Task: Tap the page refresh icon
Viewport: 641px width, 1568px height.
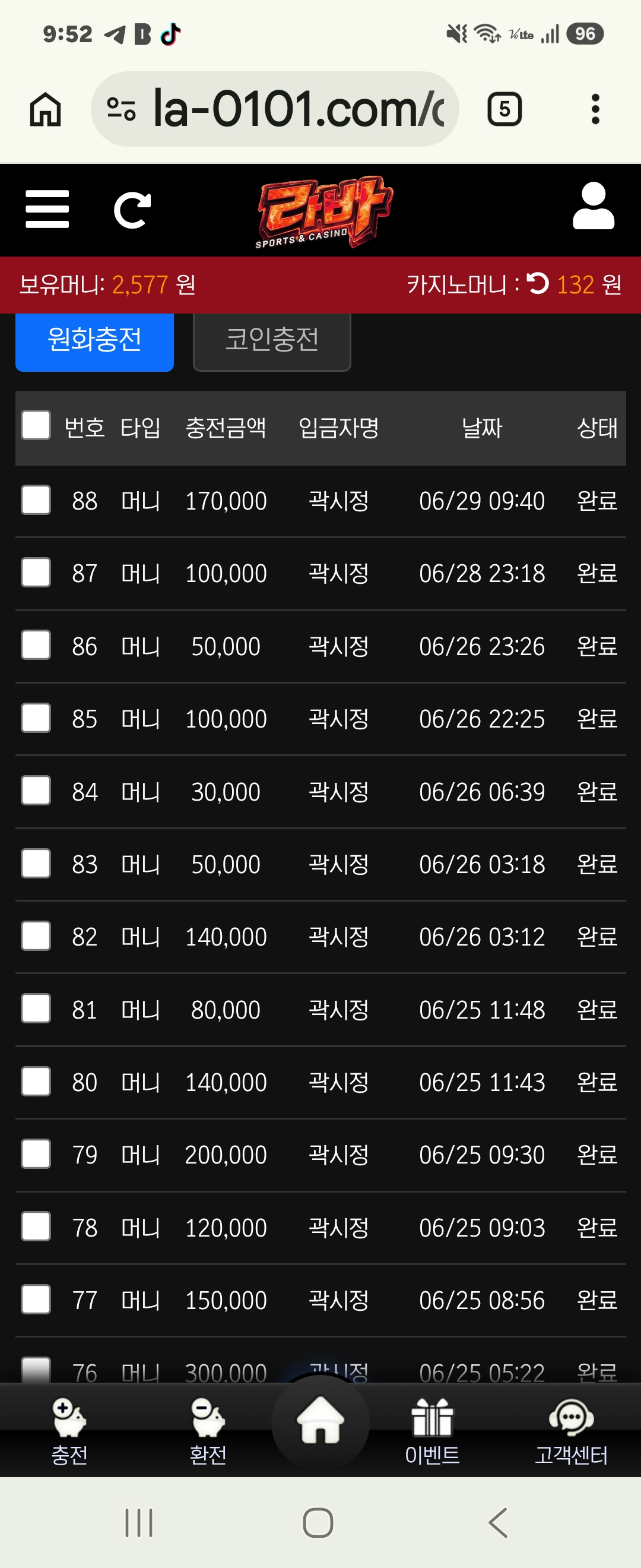Action: [x=132, y=210]
